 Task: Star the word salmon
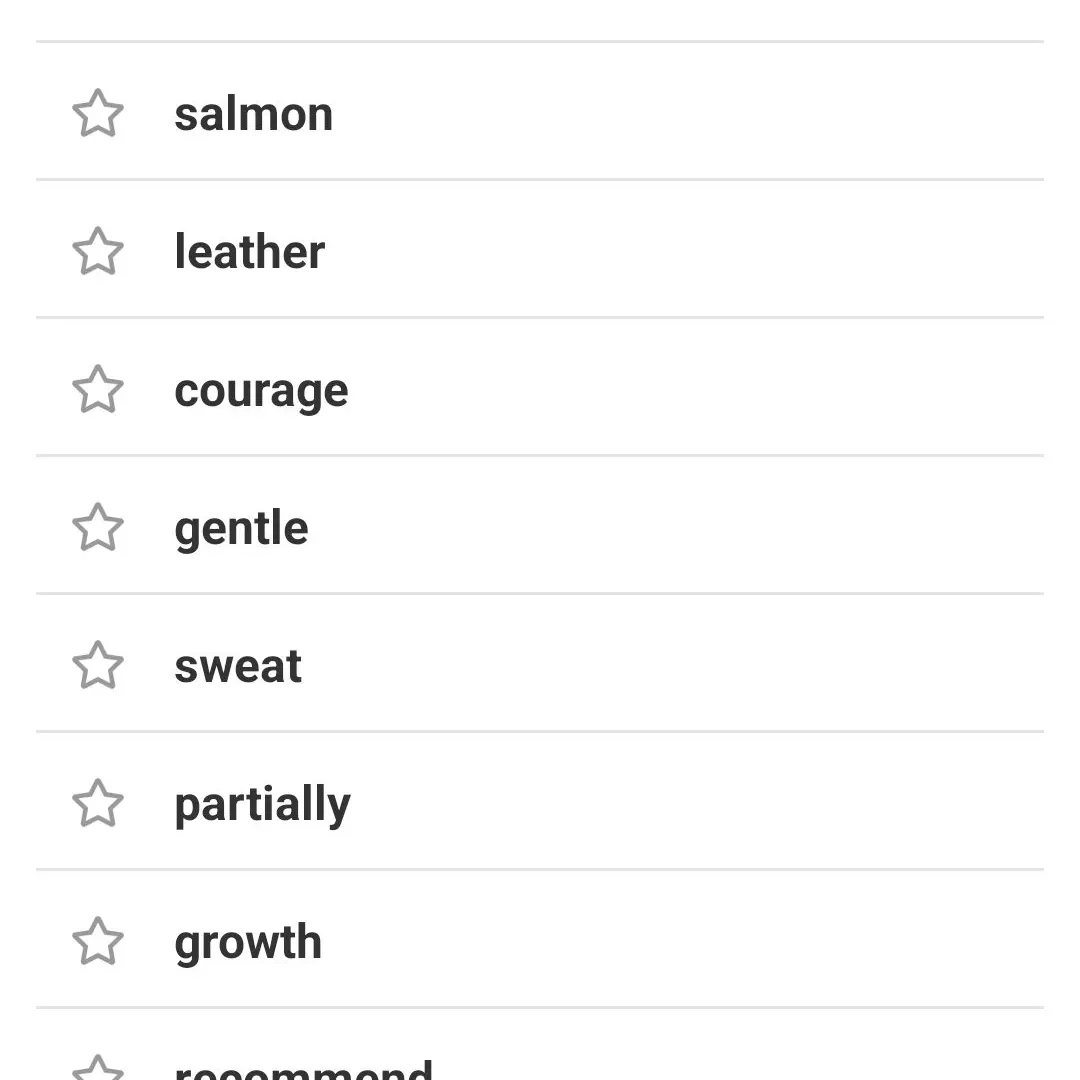(x=98, y=113)
